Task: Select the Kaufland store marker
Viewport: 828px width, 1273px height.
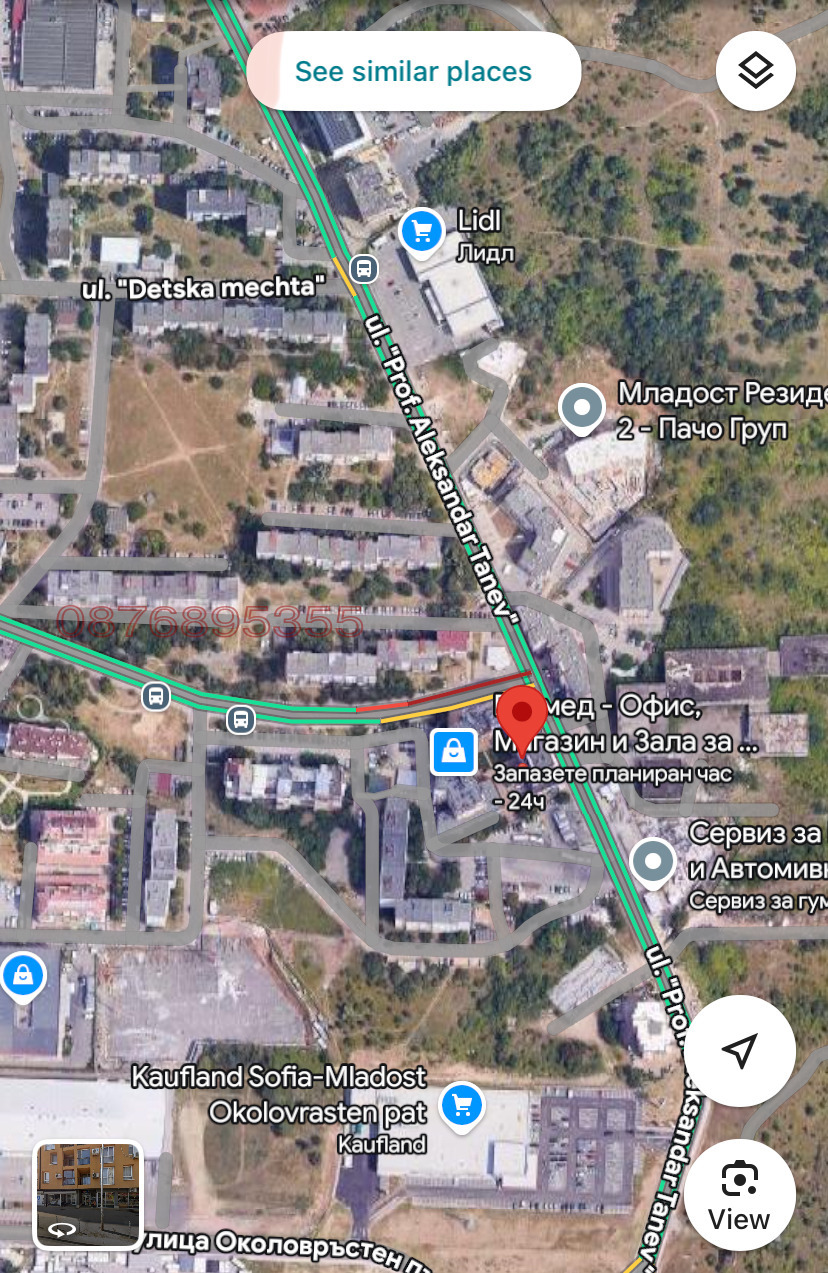Action: 460,1105
